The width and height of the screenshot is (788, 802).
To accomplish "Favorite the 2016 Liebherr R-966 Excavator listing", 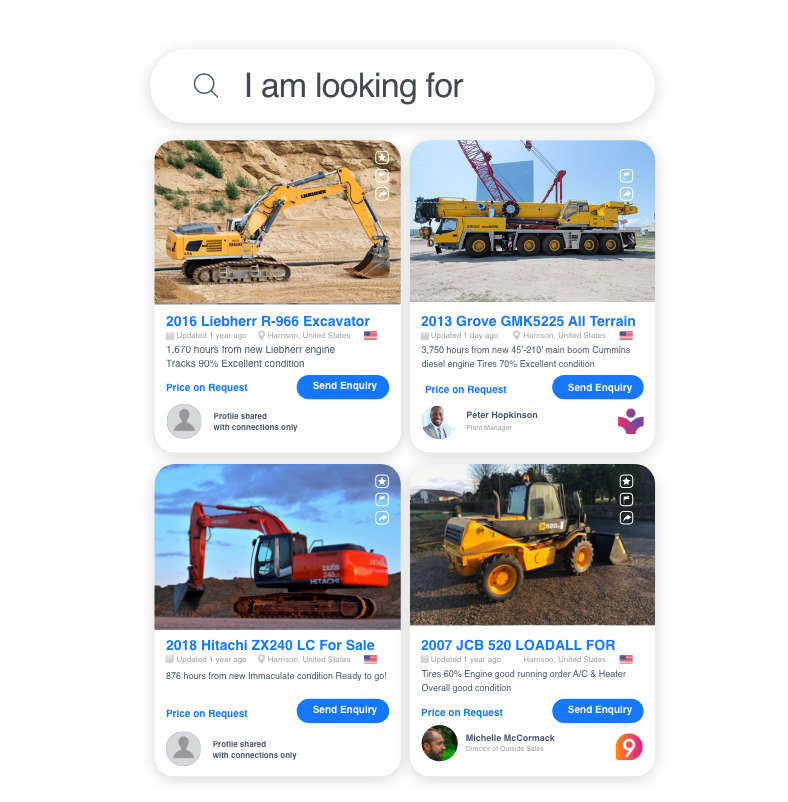I will pos(382,157).
